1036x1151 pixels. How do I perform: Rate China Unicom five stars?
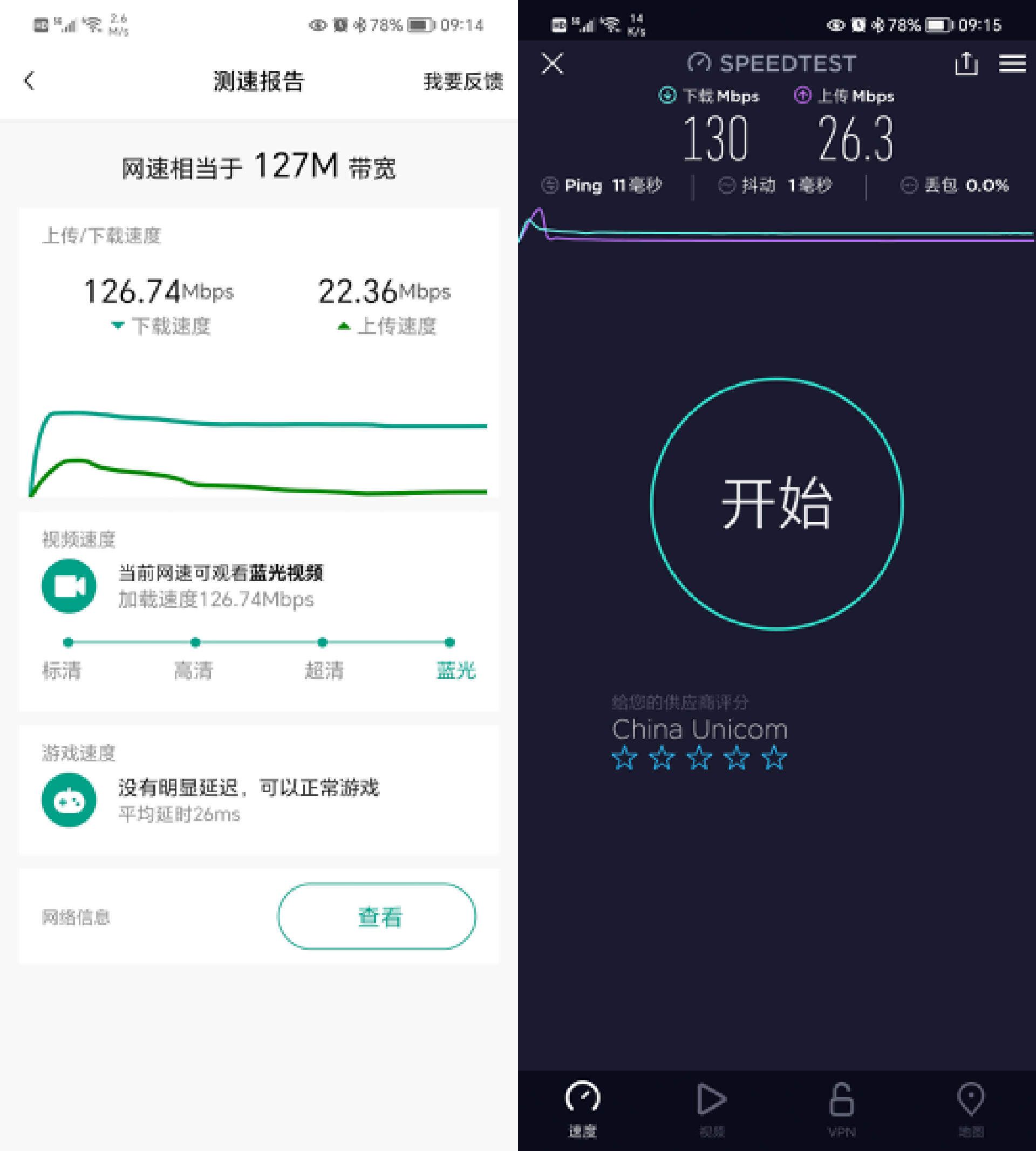point(774,758)
